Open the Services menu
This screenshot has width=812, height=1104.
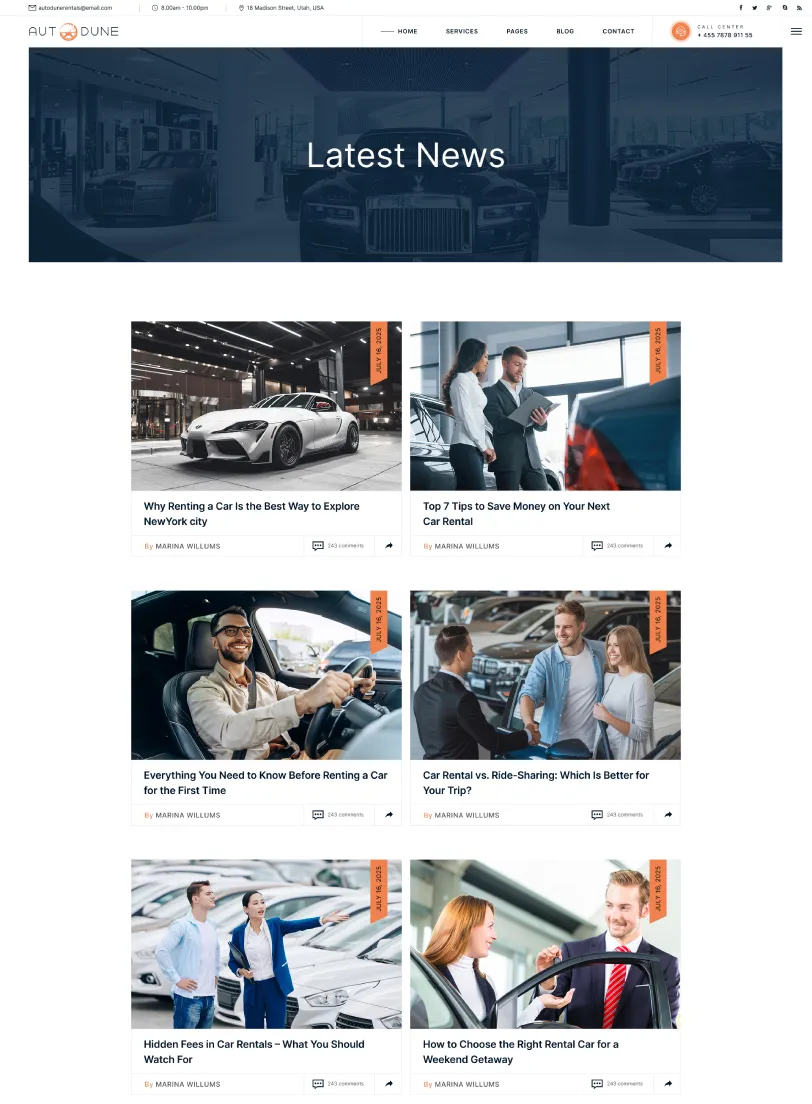461,31
